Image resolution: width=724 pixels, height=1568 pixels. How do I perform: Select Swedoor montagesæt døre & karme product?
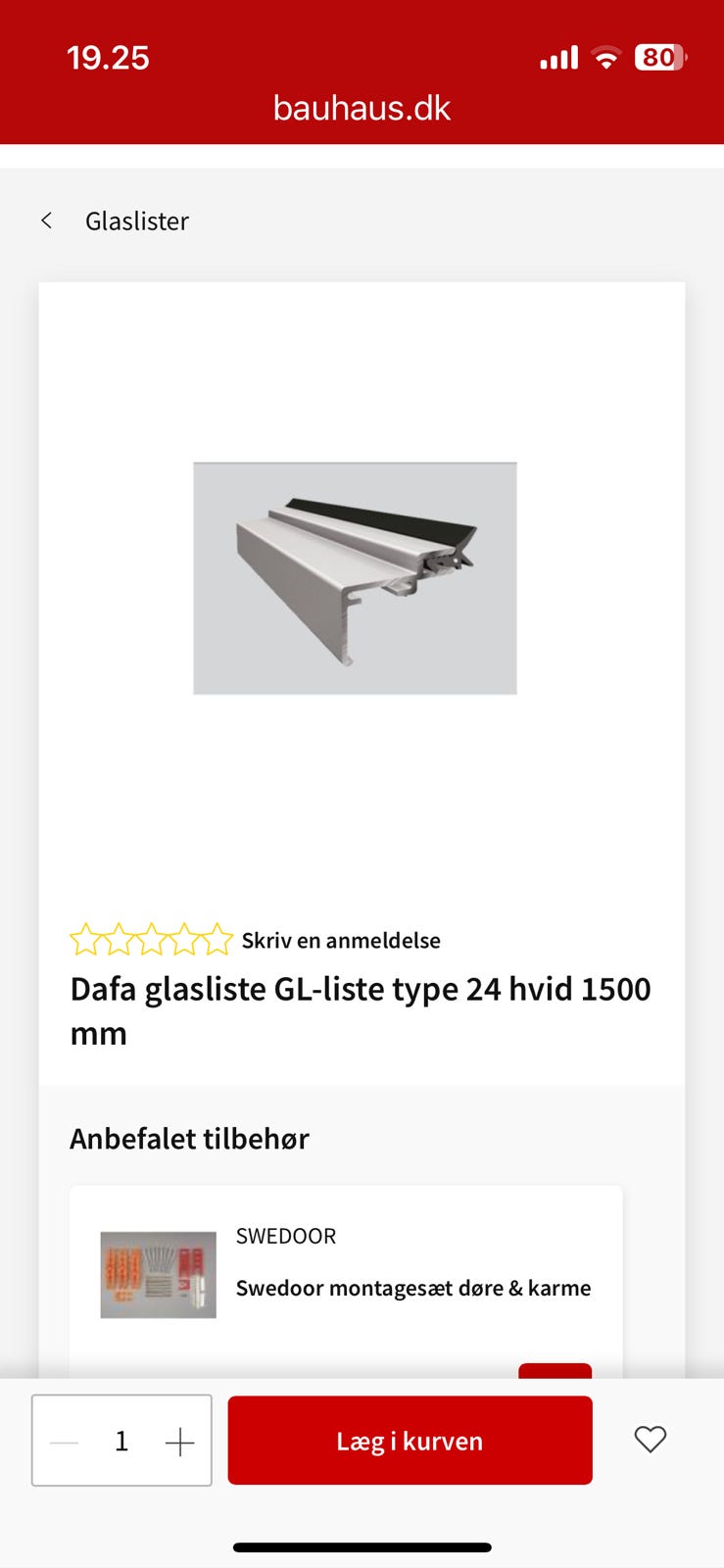click(x=412, y=1288)
